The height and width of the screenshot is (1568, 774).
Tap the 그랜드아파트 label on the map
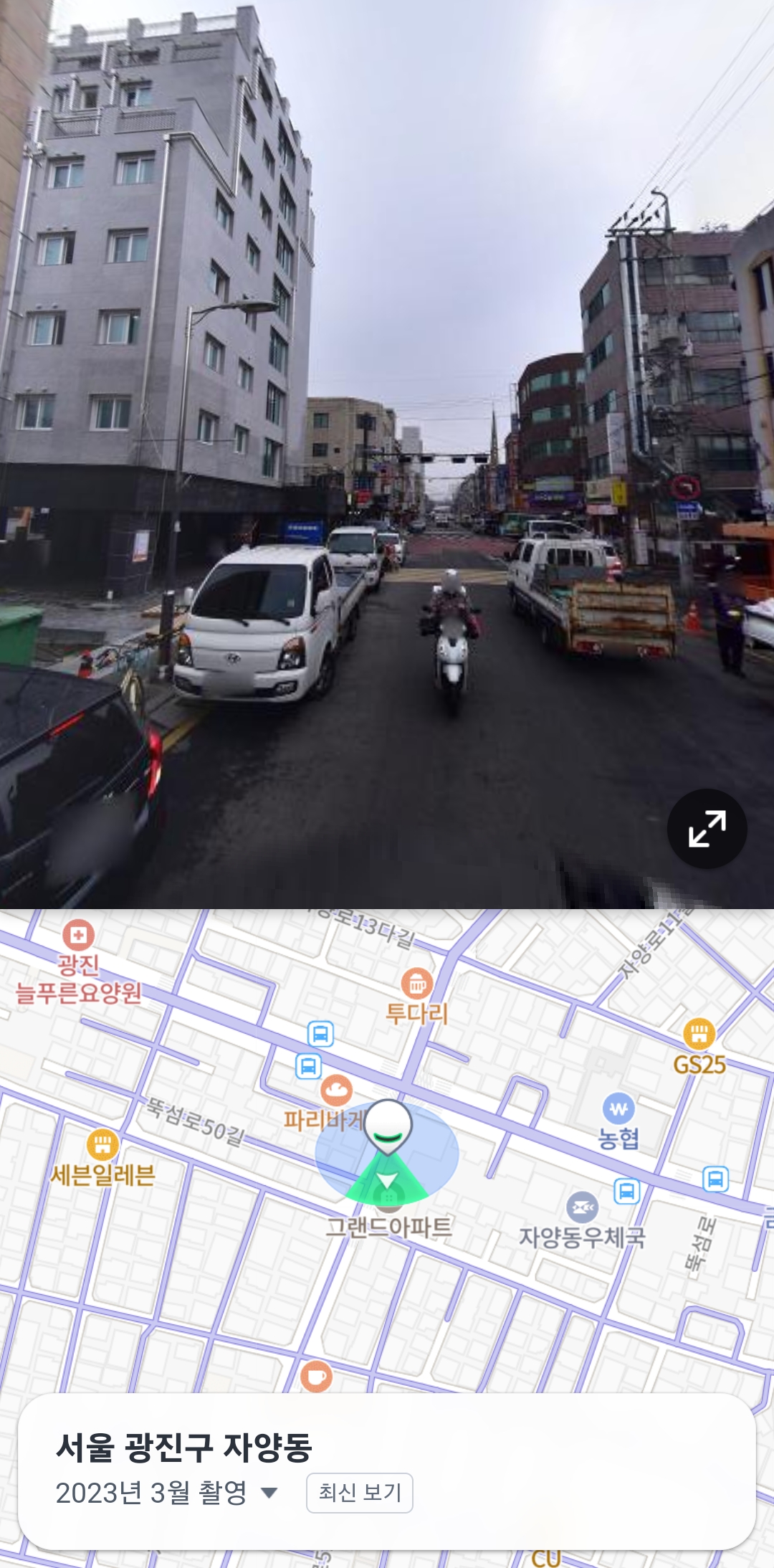click(x=388, y=1227)
